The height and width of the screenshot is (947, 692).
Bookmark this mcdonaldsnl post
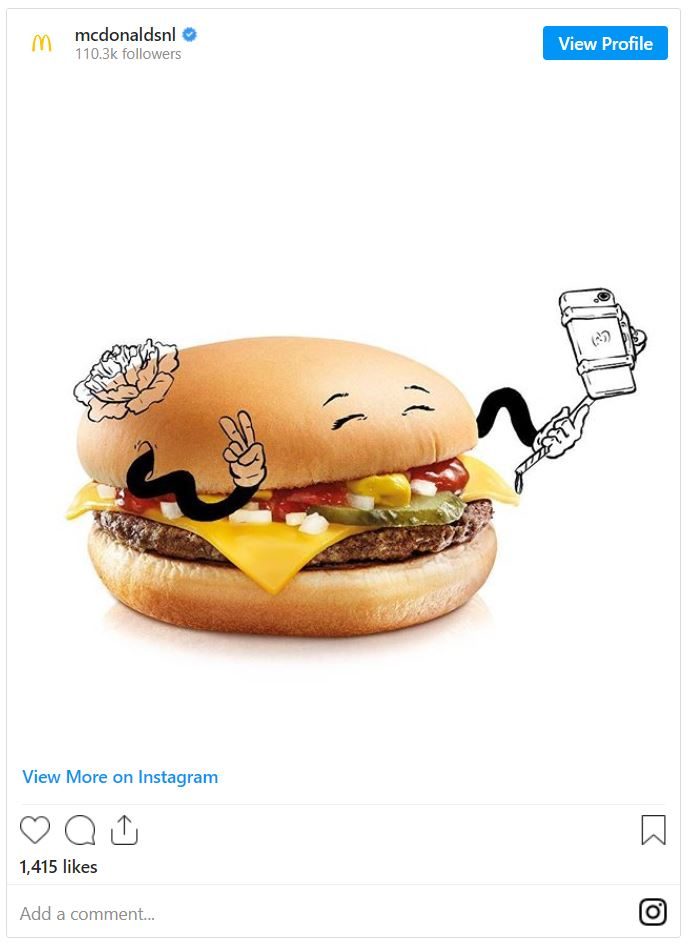click(653, 830)
